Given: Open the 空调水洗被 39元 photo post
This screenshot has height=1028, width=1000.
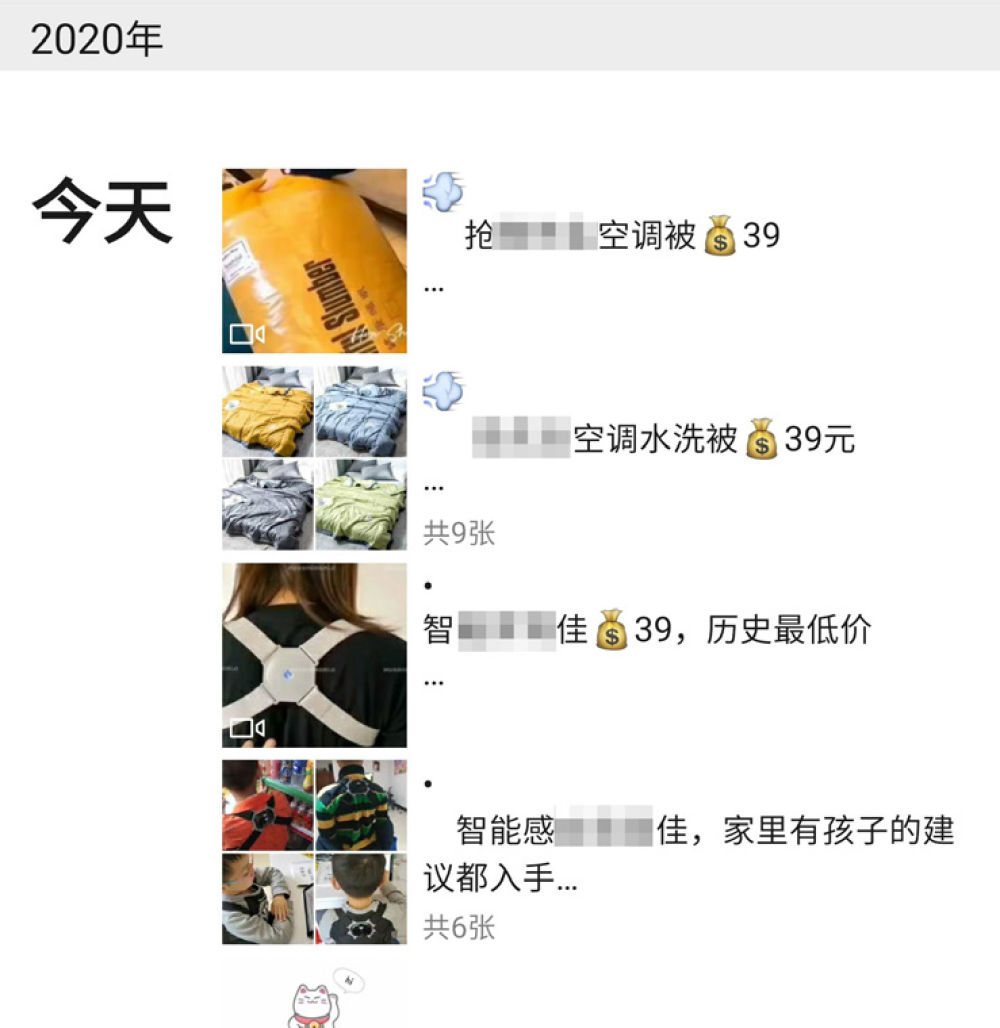Looking at the screenshot, I should tap(314, 458).
